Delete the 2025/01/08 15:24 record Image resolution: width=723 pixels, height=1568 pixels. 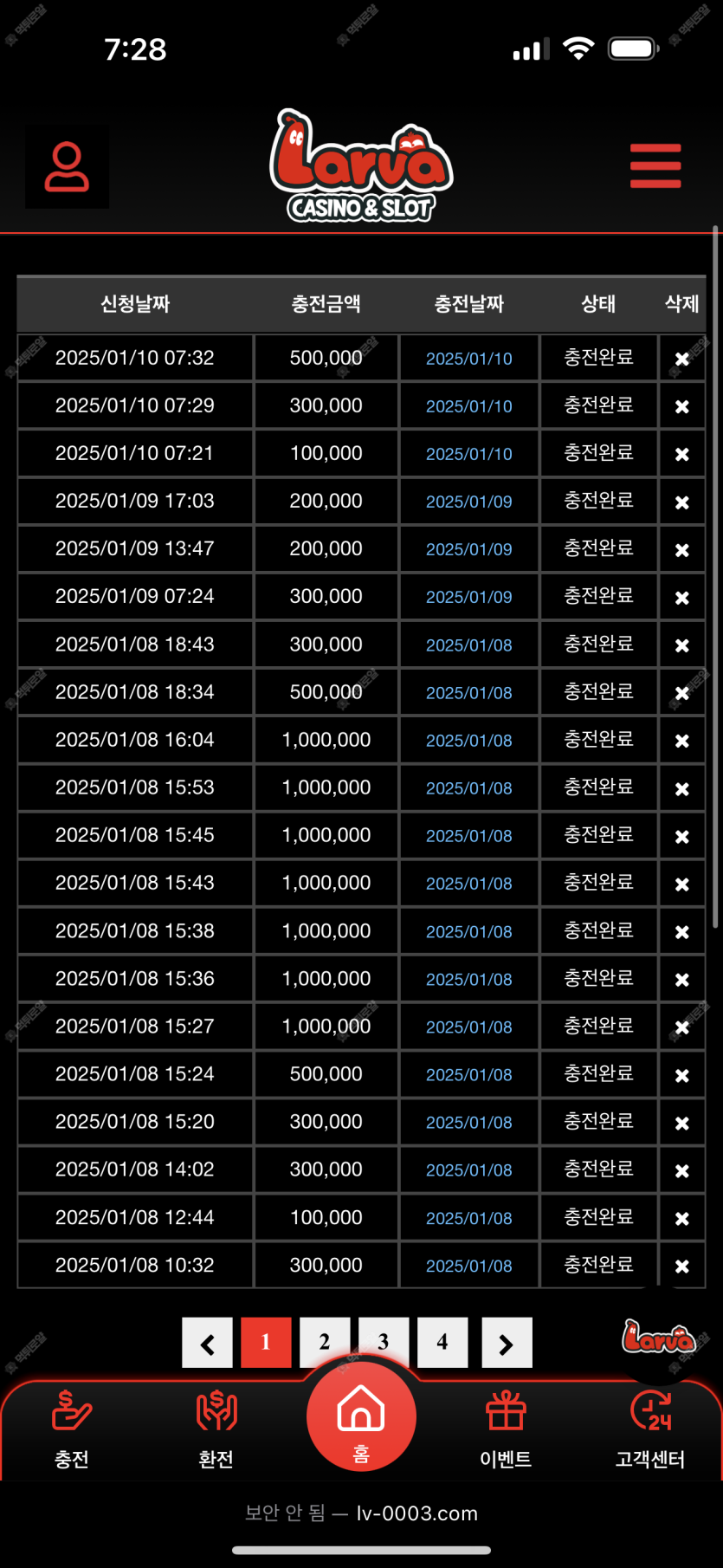pyautogui.click(x=682, y=1075)
